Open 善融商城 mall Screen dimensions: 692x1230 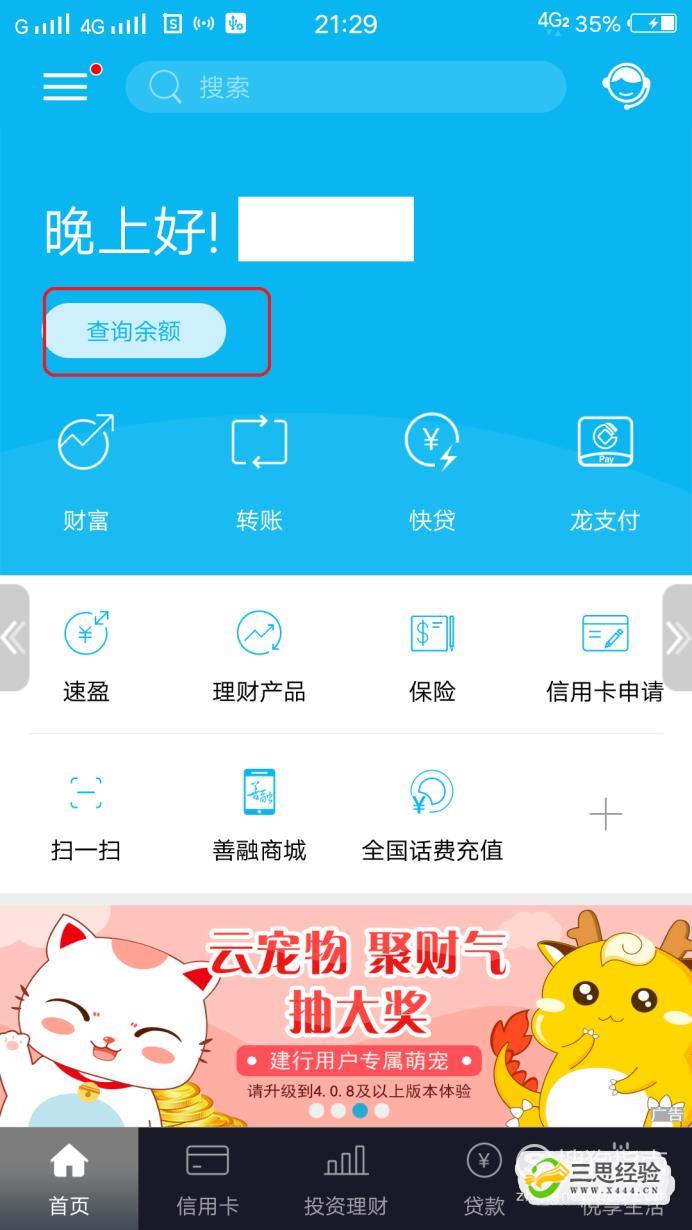point(259,815)
